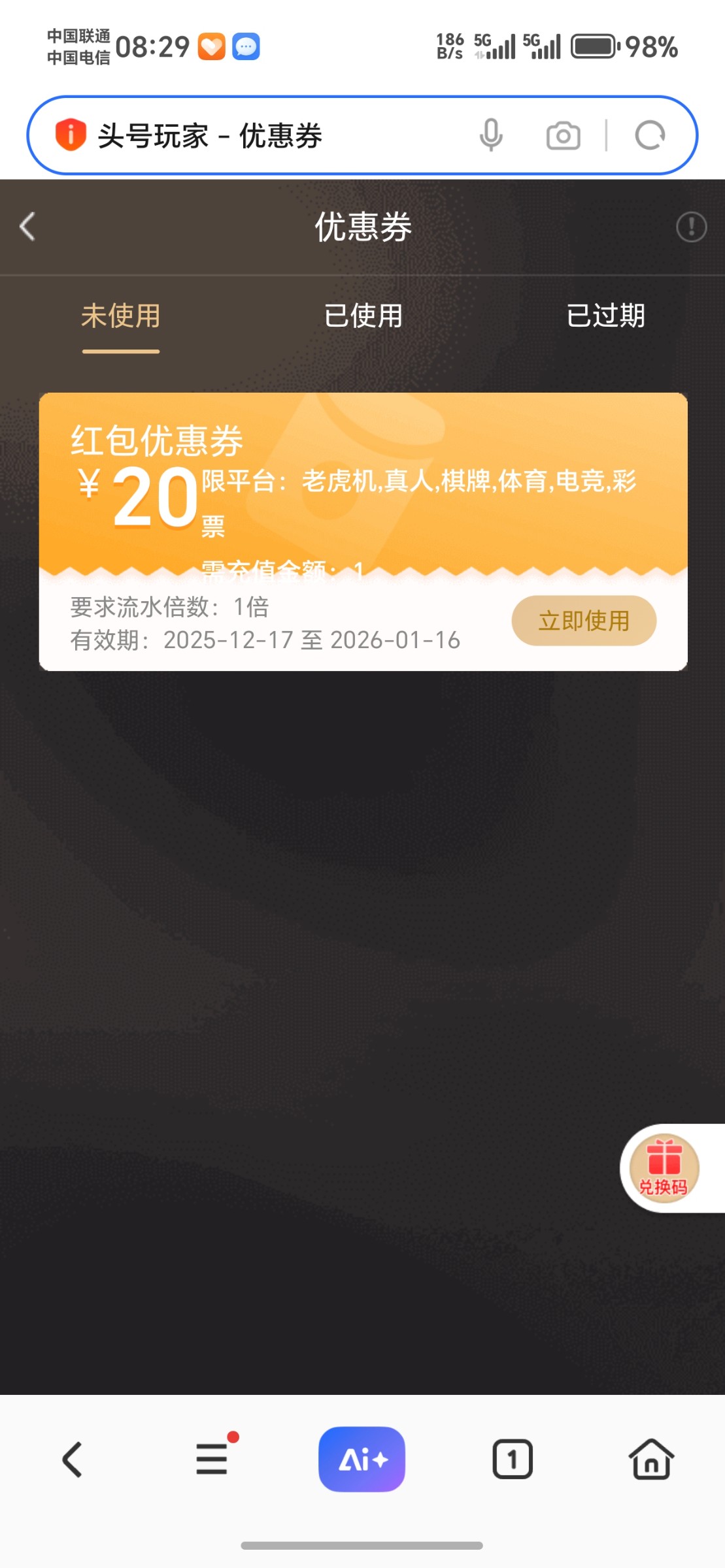The image size is (725, 1568).
Task: Open the info icon beside 优惠券 title
Action: point(691,227)
